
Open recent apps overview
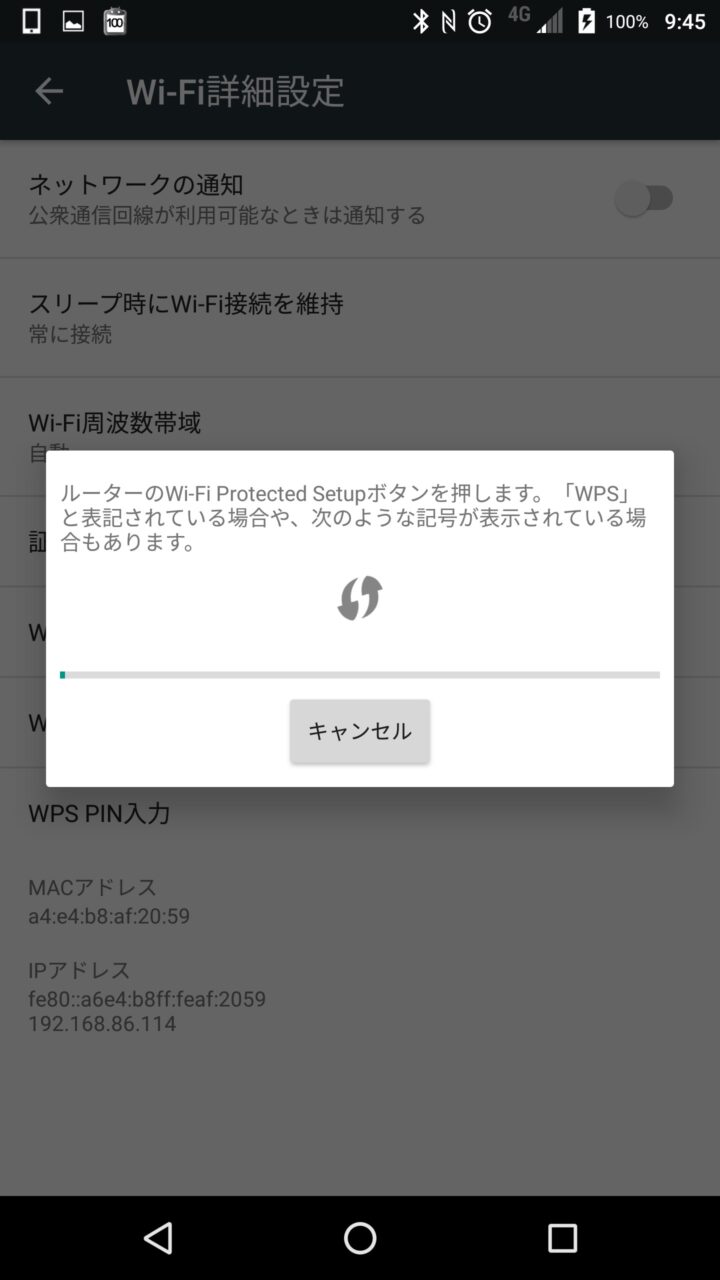coord(562,1238)
